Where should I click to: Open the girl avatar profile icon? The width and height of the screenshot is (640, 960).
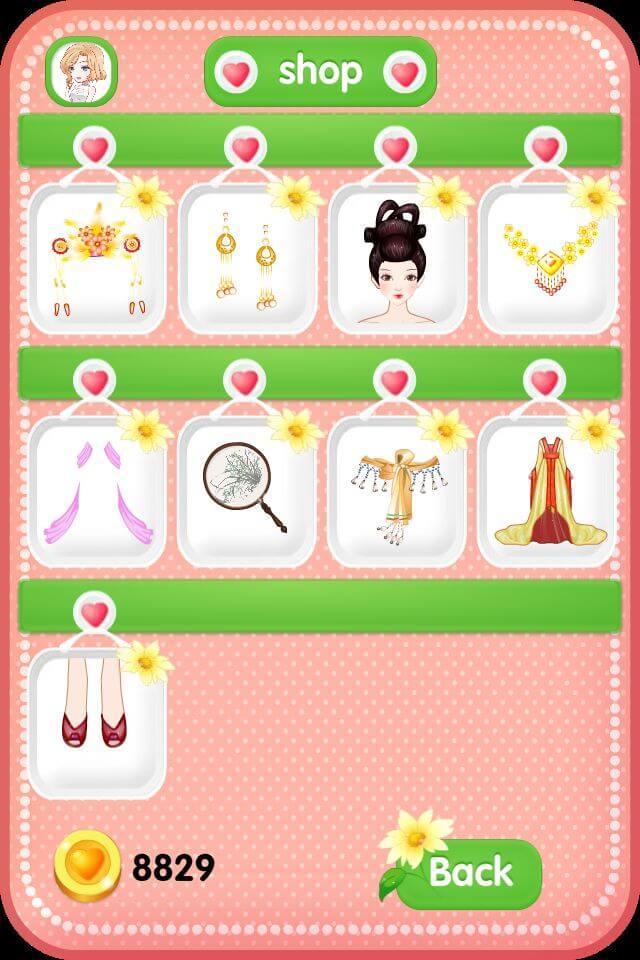81,72
